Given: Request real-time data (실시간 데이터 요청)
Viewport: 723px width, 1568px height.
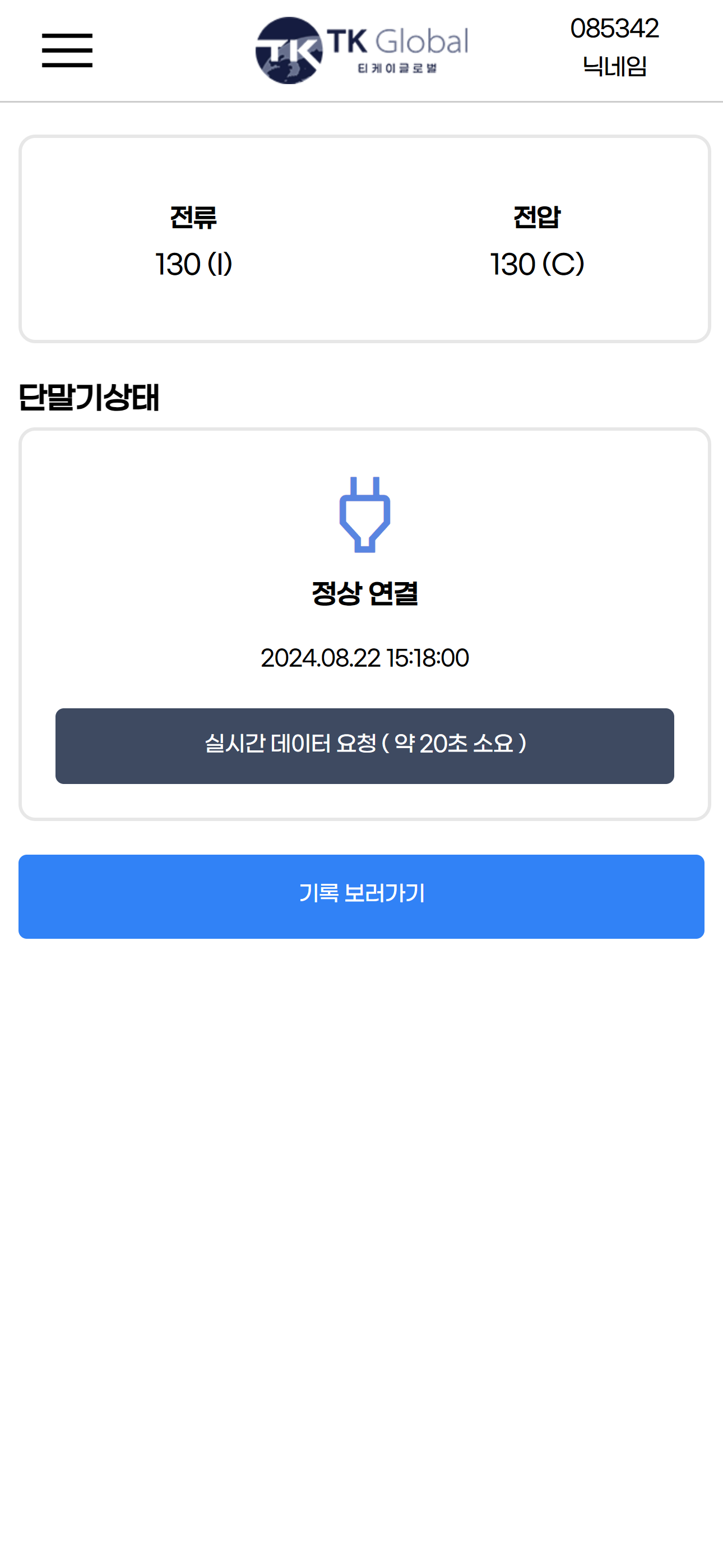Looking at the screenshot, I should click(x=364, y=745).
